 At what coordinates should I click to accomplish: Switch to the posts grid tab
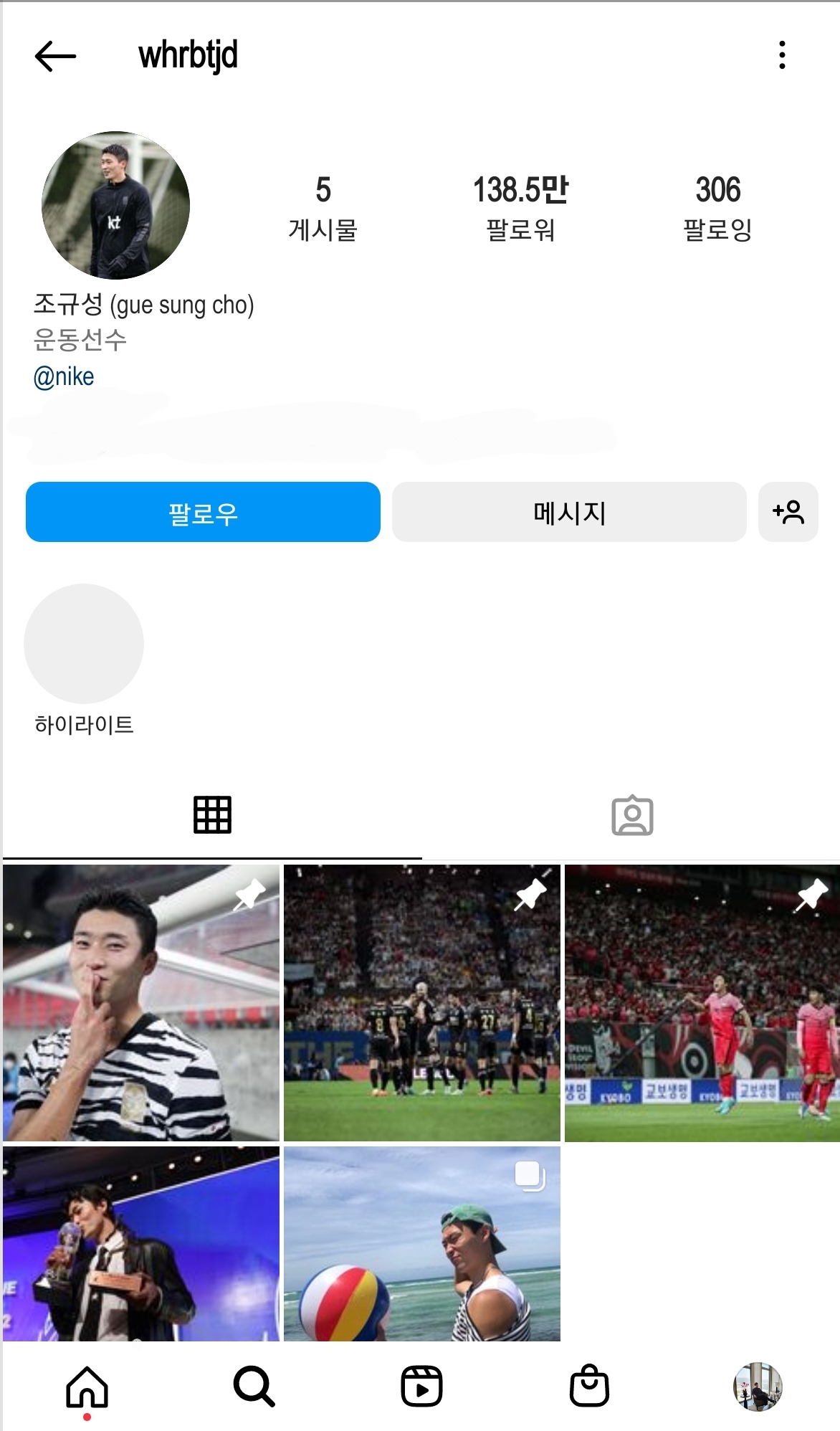[212, 815]
